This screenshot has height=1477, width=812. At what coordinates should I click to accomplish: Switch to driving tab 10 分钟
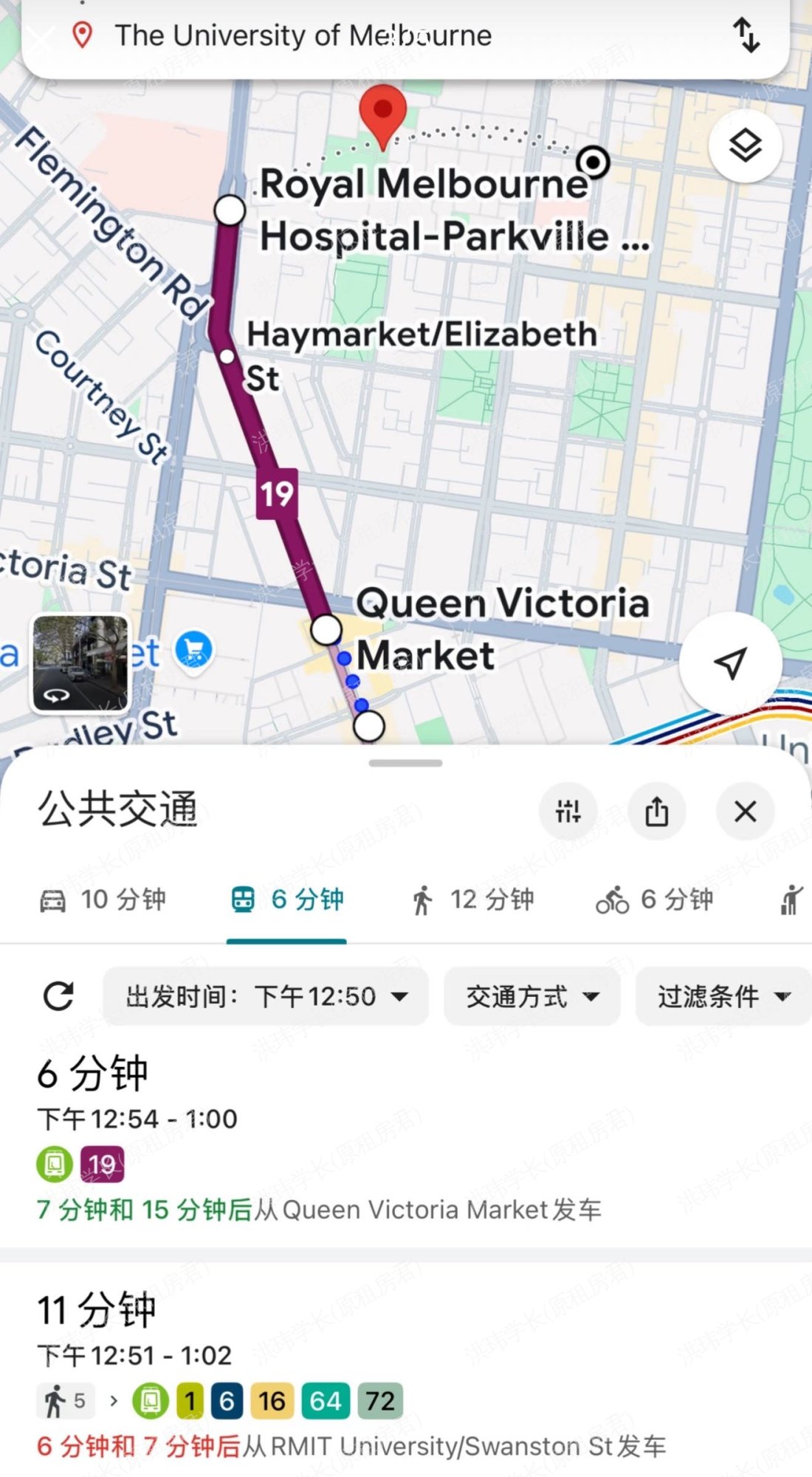(103, 899)
